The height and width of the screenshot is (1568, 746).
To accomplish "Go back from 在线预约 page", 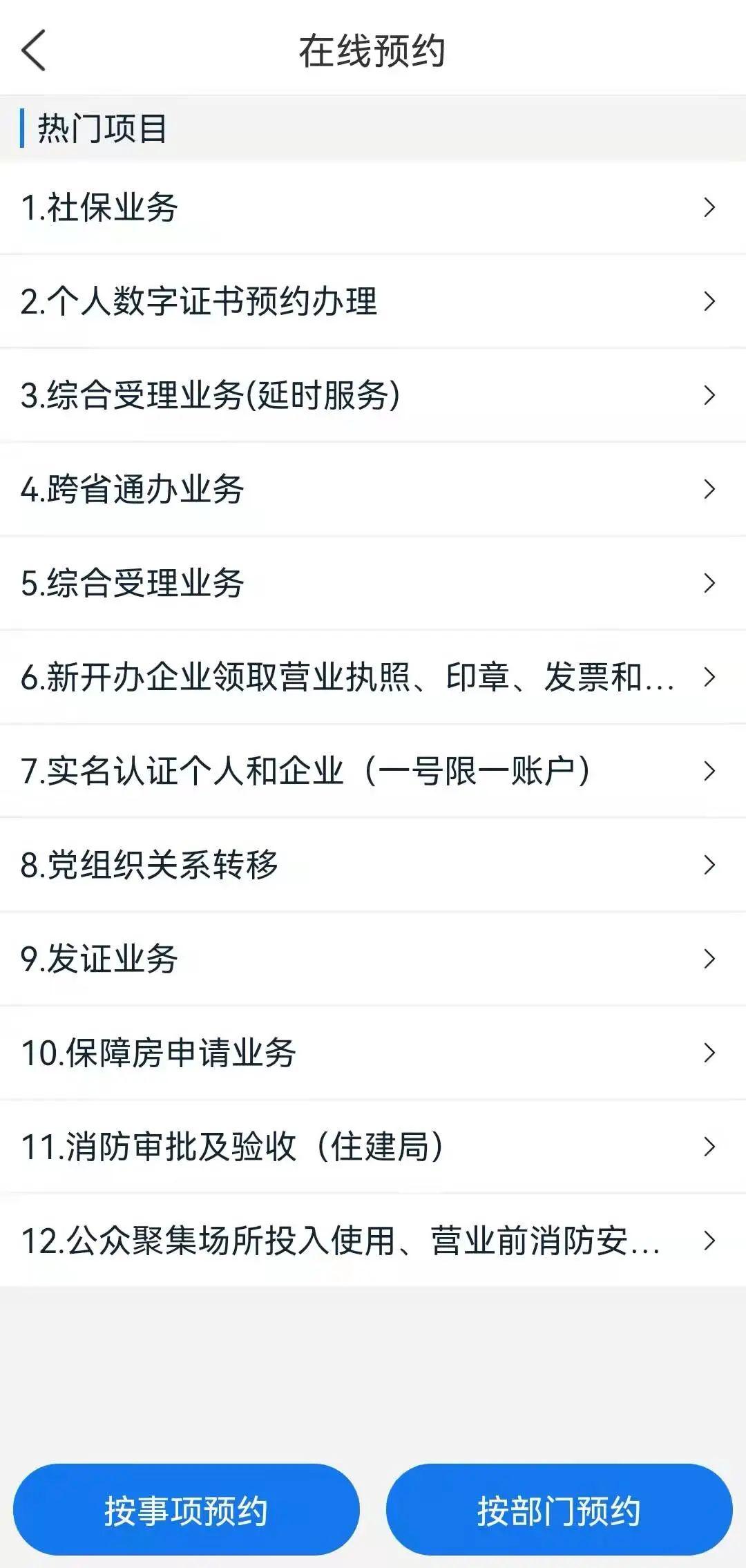I will click(34, 50).
